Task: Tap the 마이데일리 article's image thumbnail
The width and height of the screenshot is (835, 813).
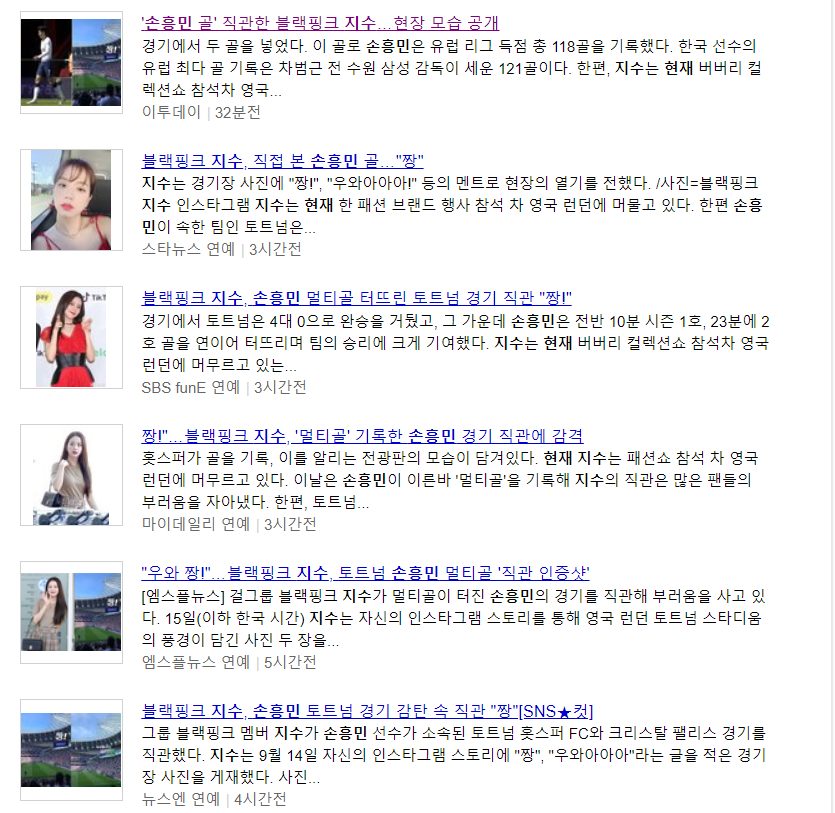Action: point(71,475)
